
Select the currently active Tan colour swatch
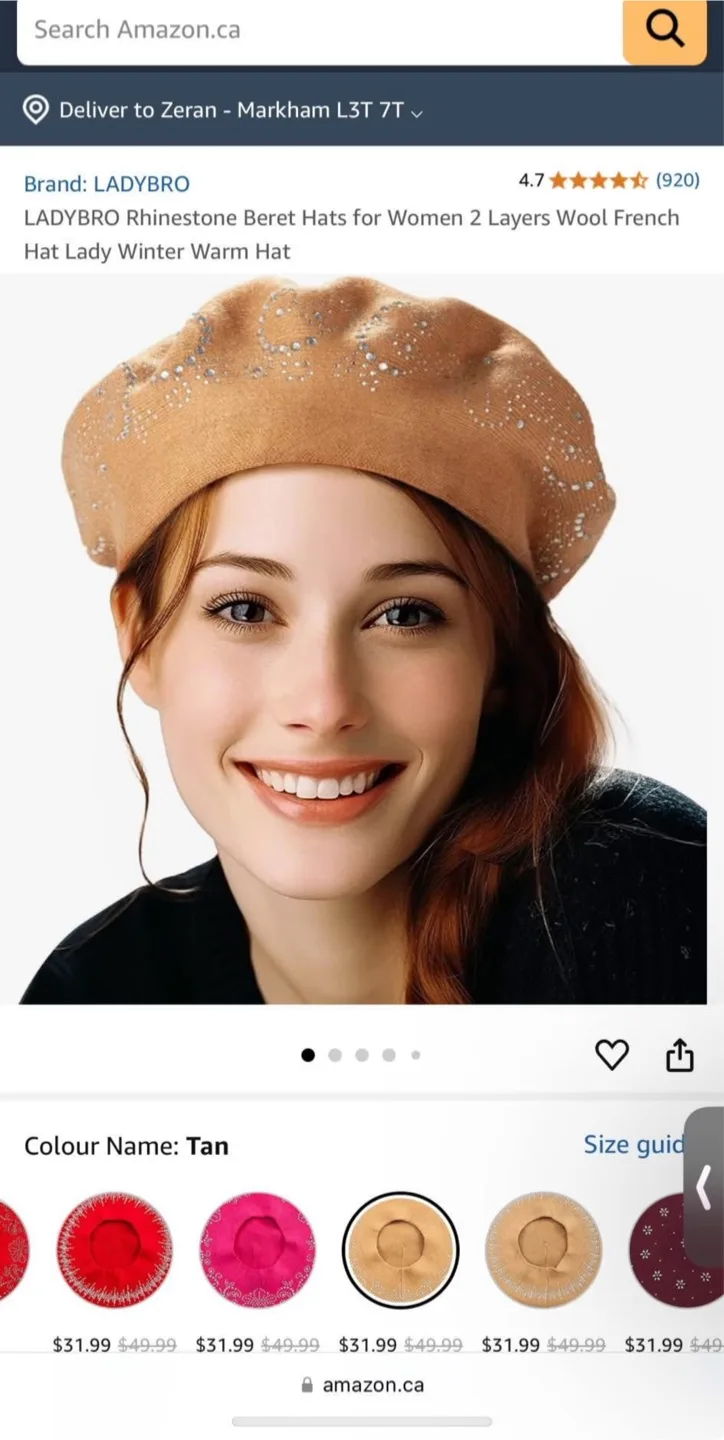coord(399,1250)
